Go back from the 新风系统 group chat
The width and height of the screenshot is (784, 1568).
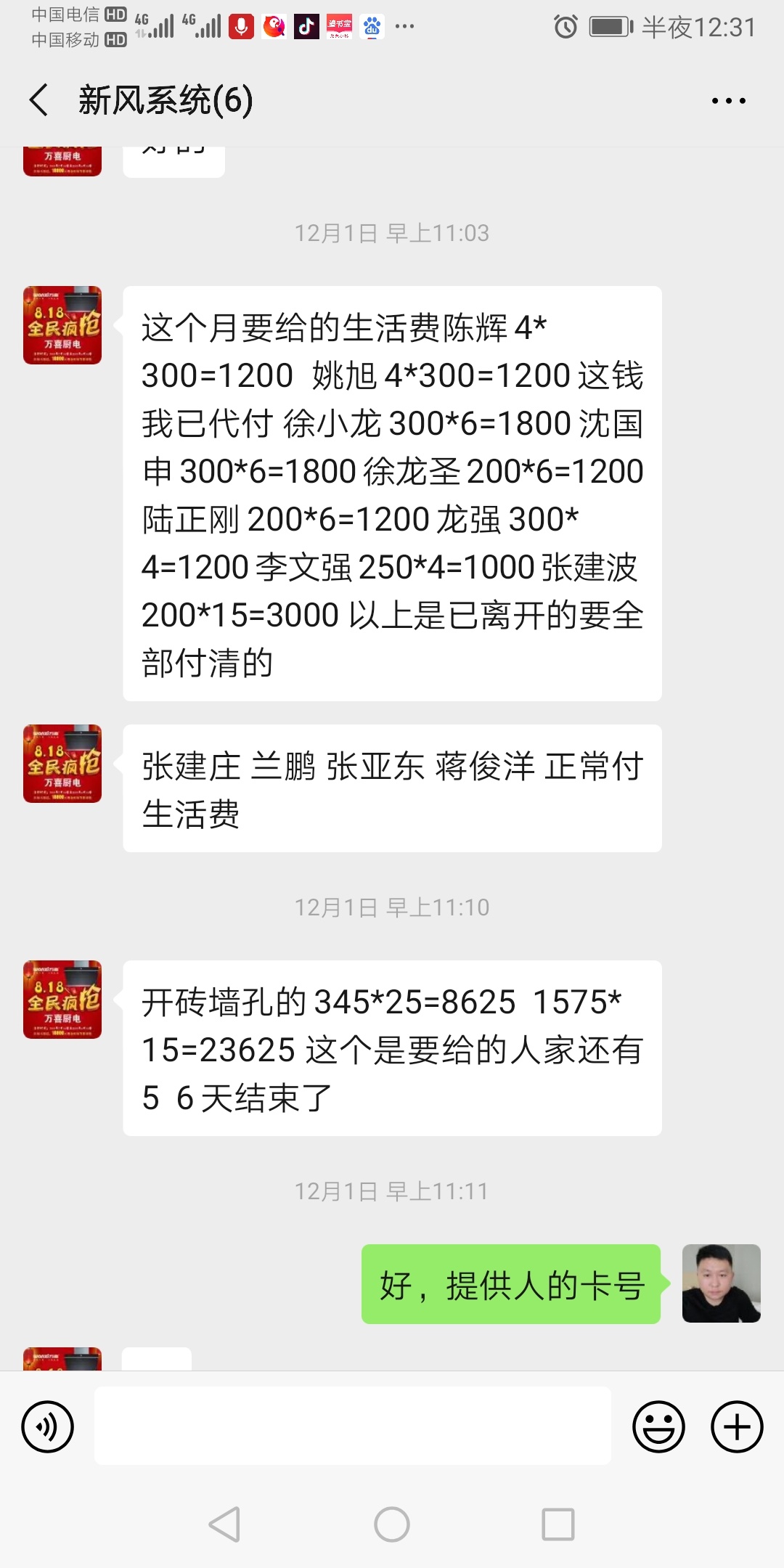39,100
